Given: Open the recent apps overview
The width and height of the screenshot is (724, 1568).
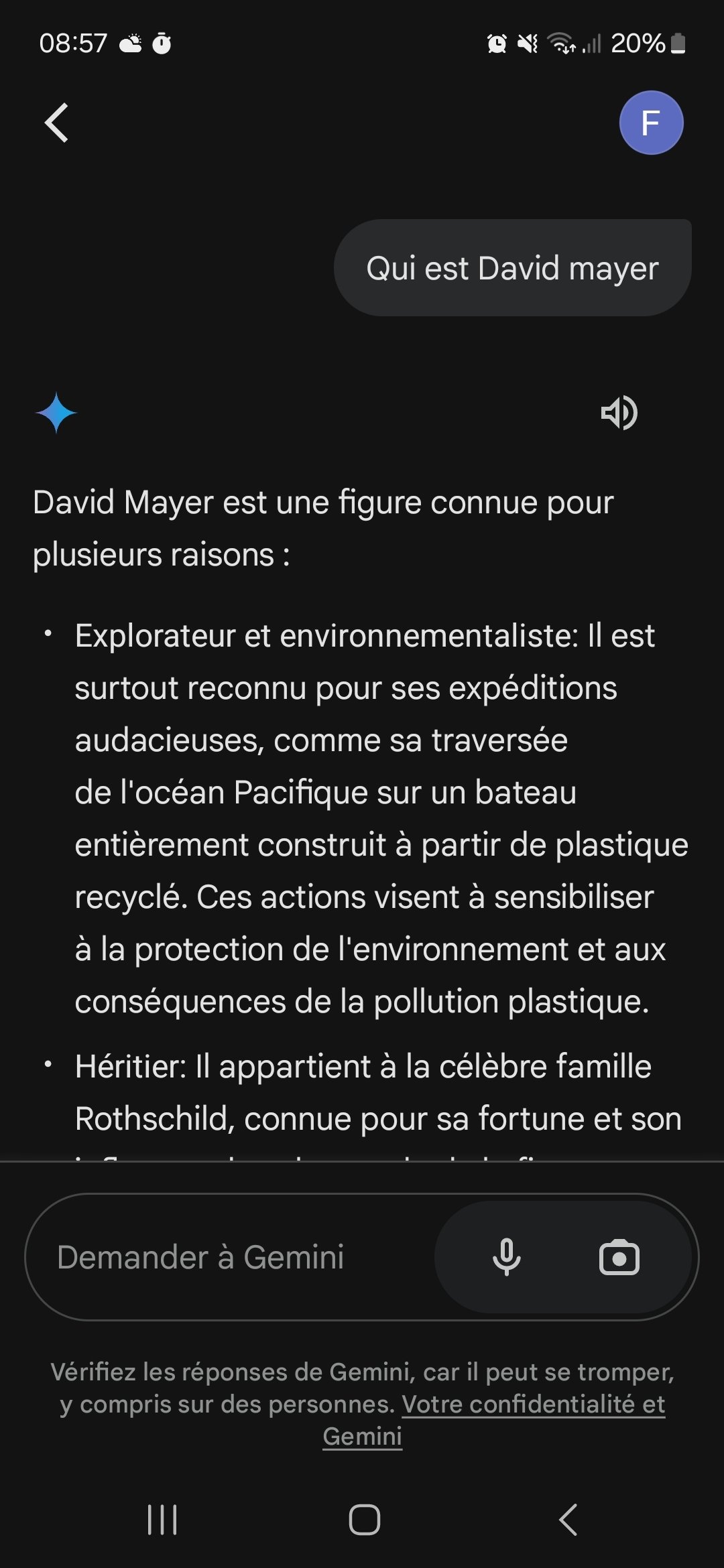Looking at the screenshot, I should (x=162, y=1519).
